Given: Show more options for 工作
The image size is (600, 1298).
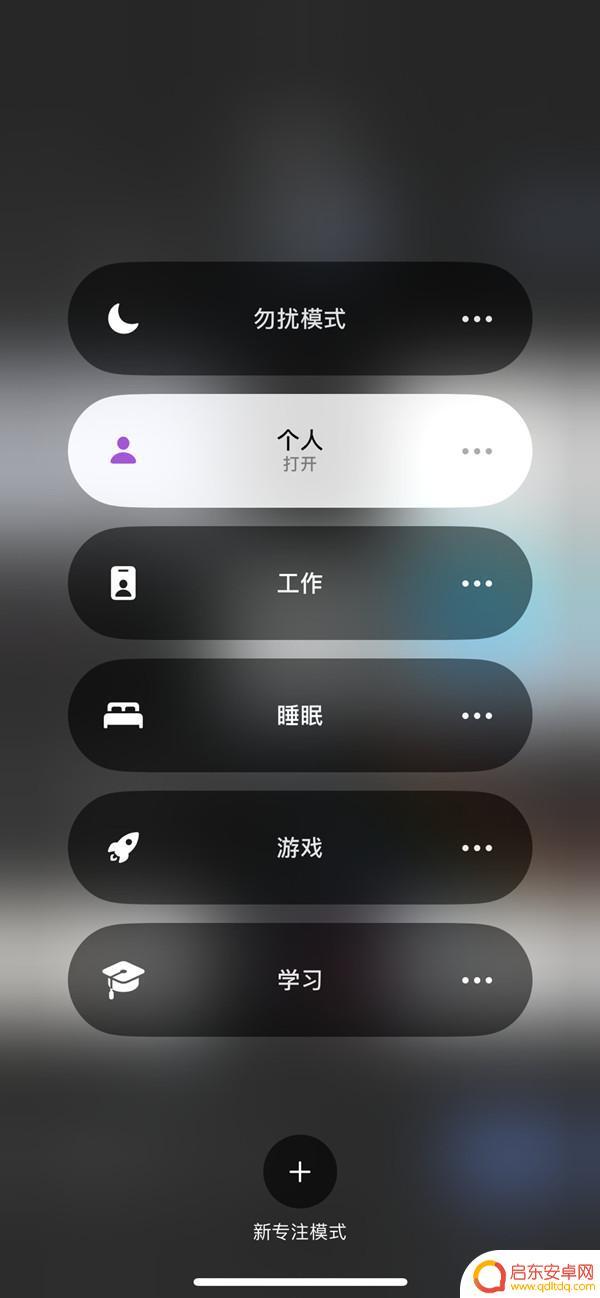Looking at the screenshot, I should (x=477, y=583).
